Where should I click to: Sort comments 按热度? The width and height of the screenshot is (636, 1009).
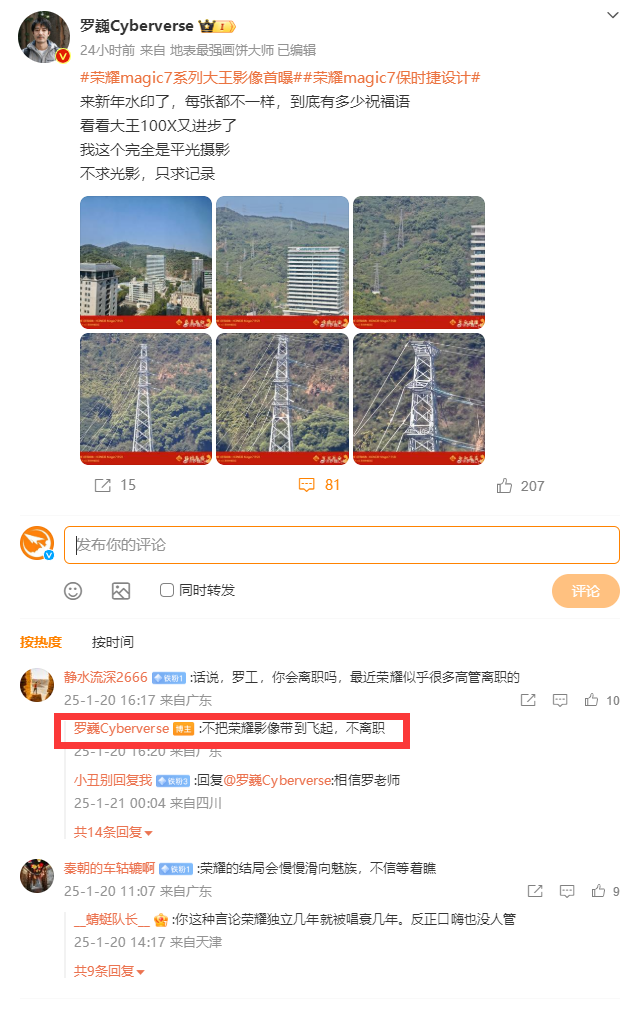pos(41,642)
